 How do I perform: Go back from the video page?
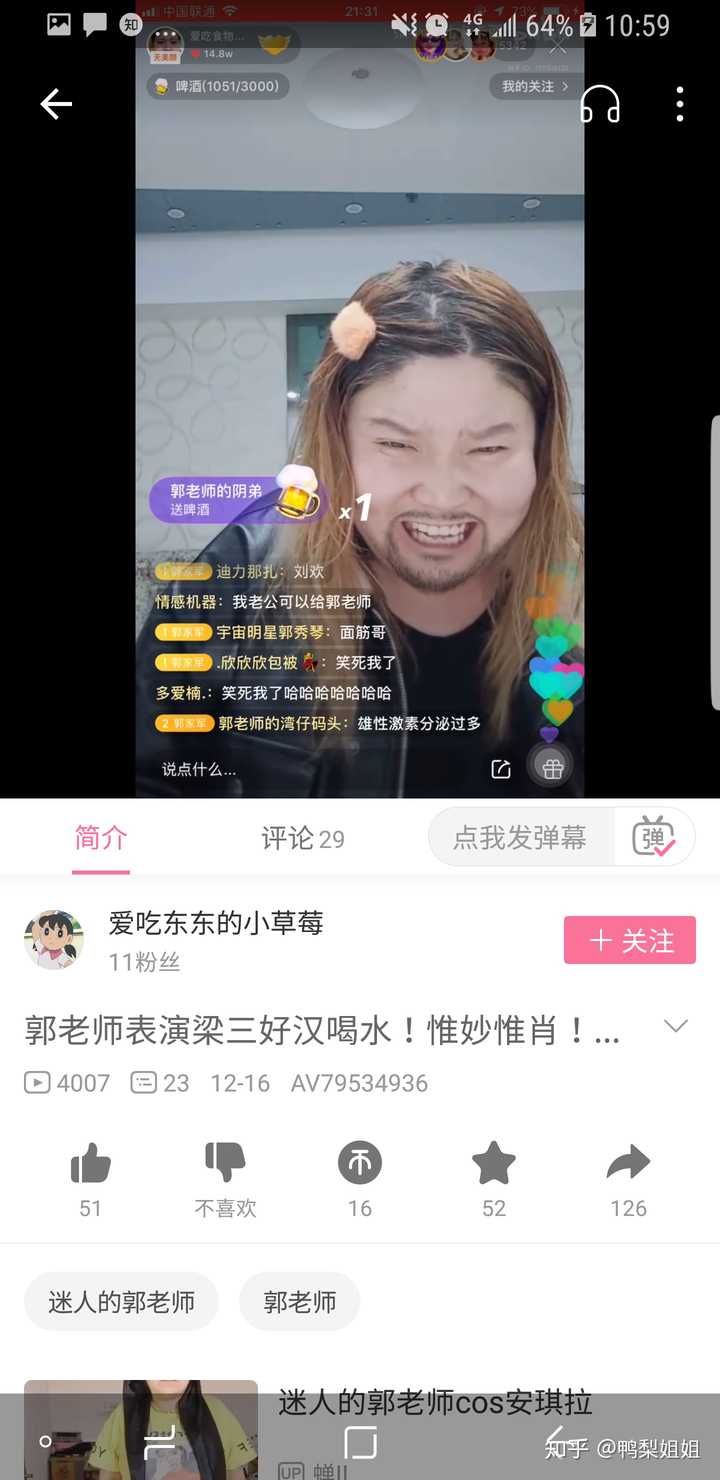click(x=56, y=104)
